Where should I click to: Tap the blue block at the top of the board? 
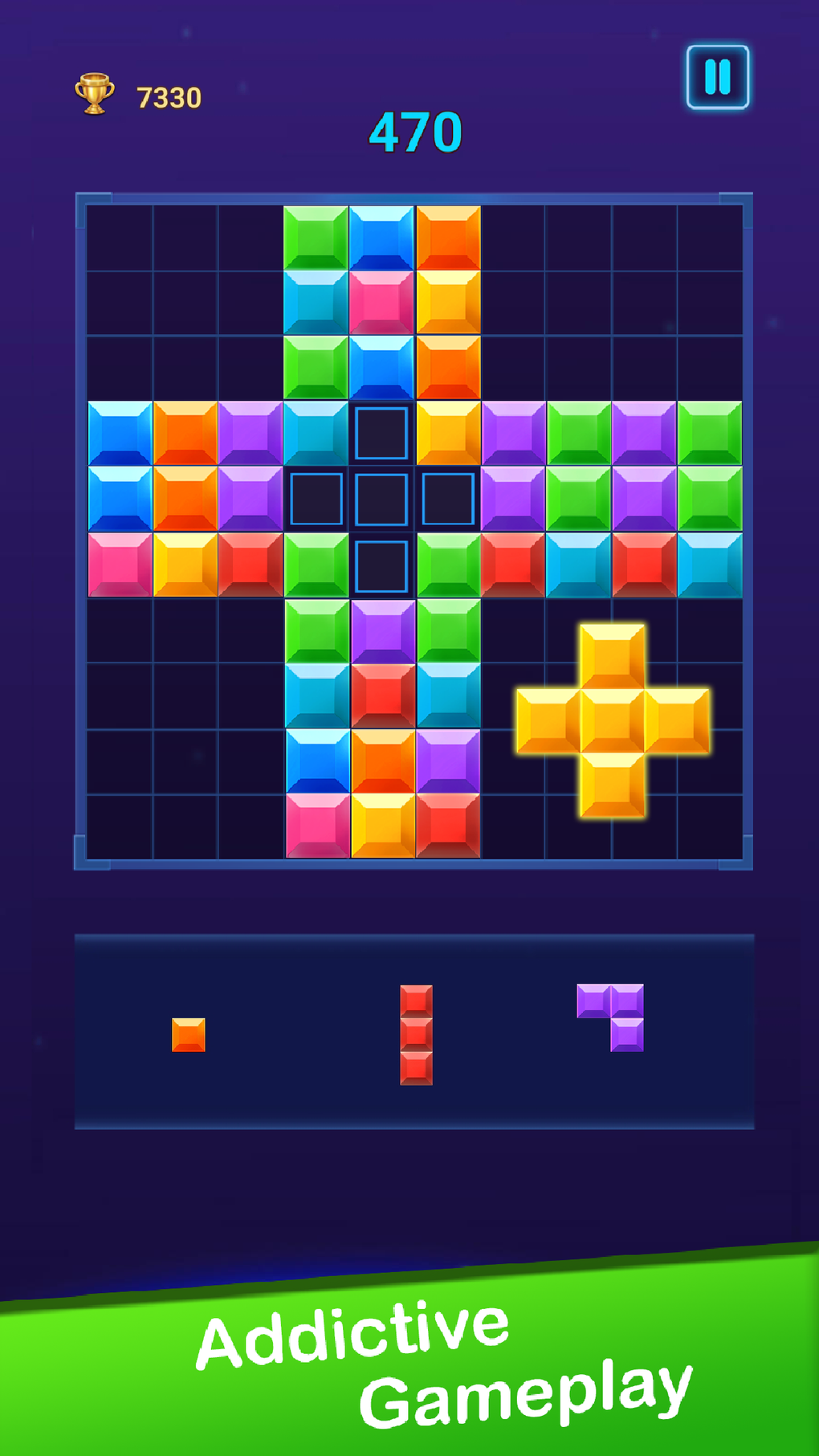click(382, 235)
